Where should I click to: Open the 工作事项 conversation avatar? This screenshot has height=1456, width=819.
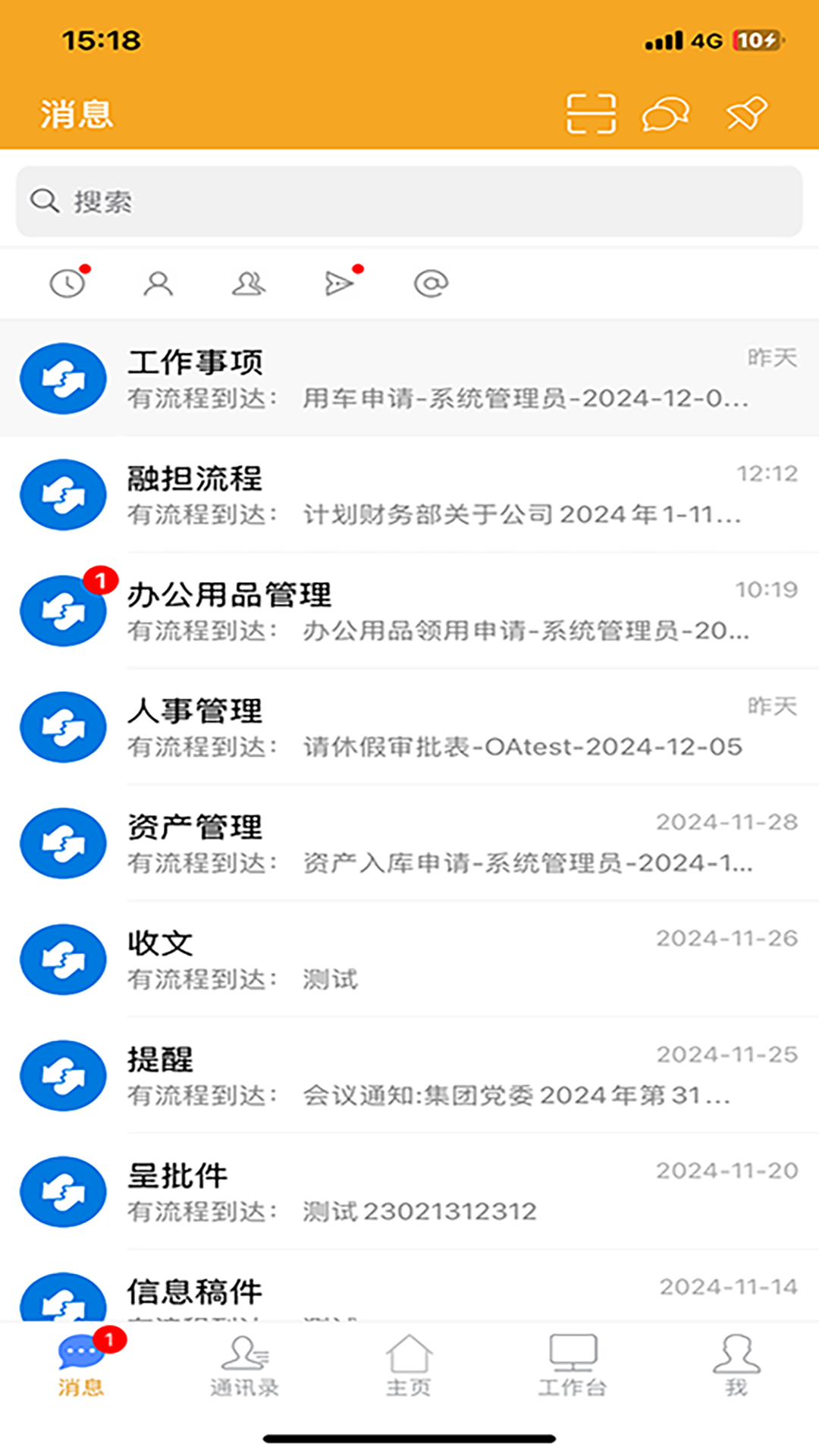[63, 378]
